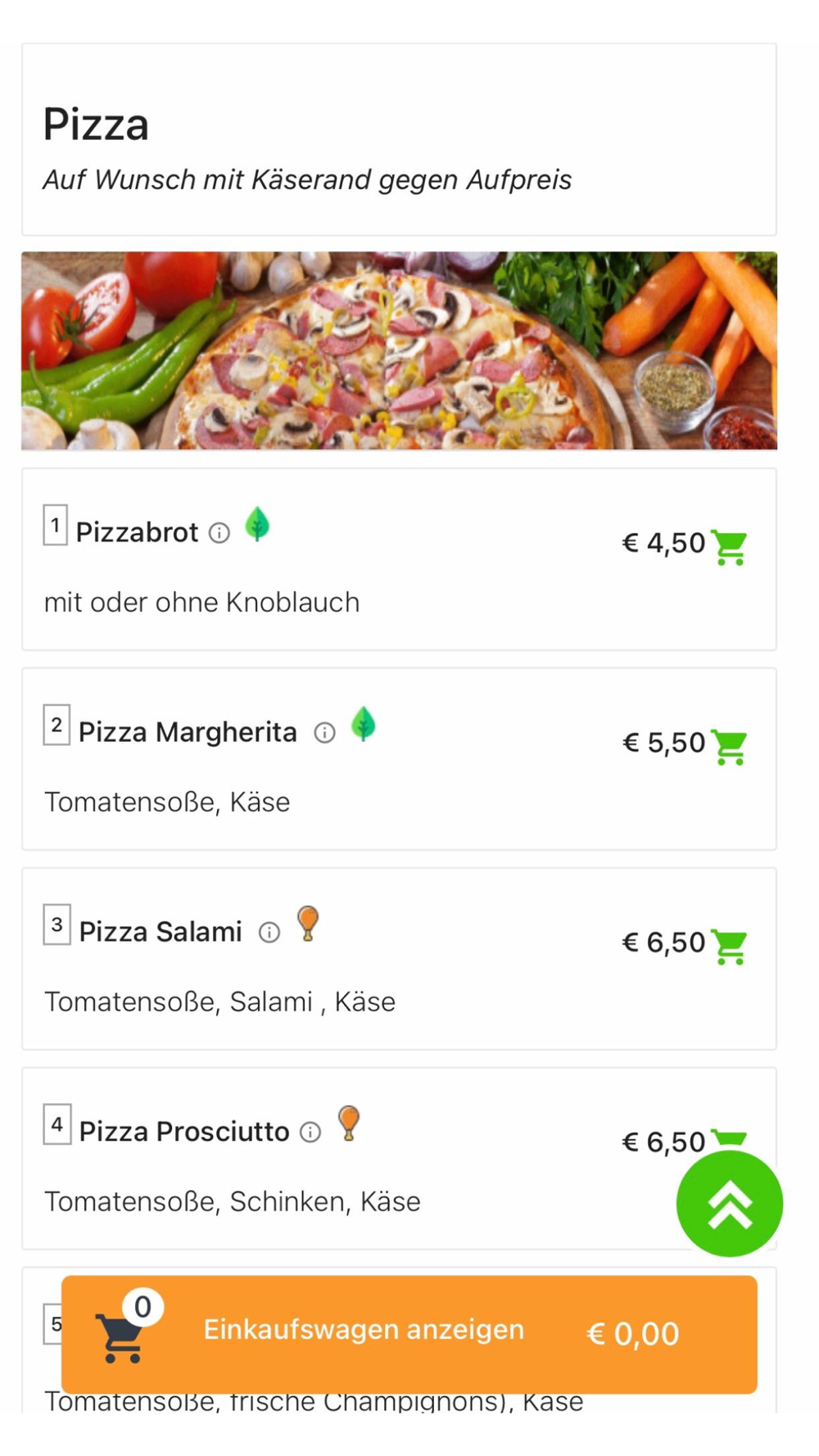This screenshot has width=819, height=1456.
Task: Open the Pizza Prosciutto item
Action: pos(184,1132)
